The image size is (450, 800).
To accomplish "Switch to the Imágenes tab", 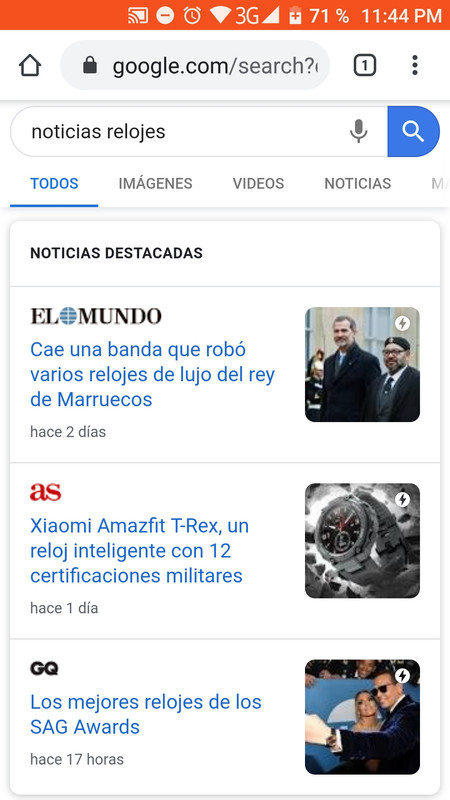I will [x=155, y=184].
